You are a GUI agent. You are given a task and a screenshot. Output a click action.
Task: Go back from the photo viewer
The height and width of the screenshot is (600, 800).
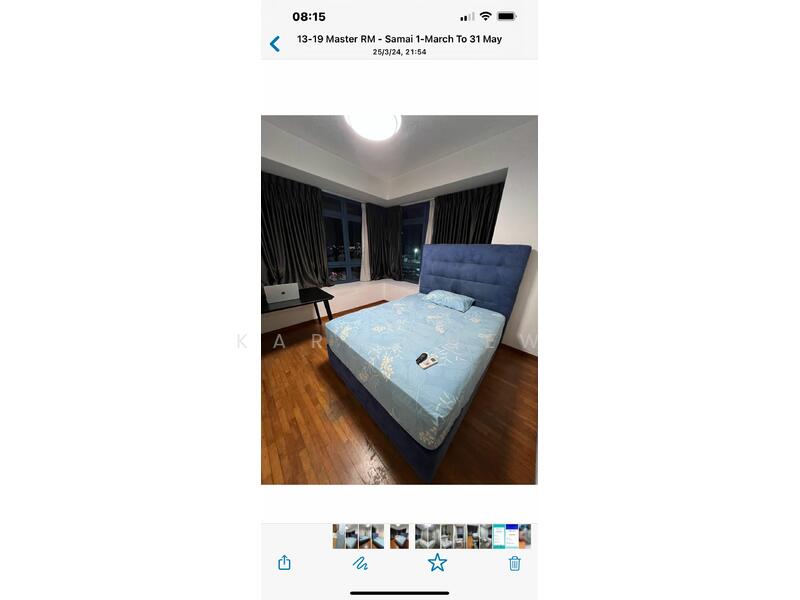coord(275,44)
